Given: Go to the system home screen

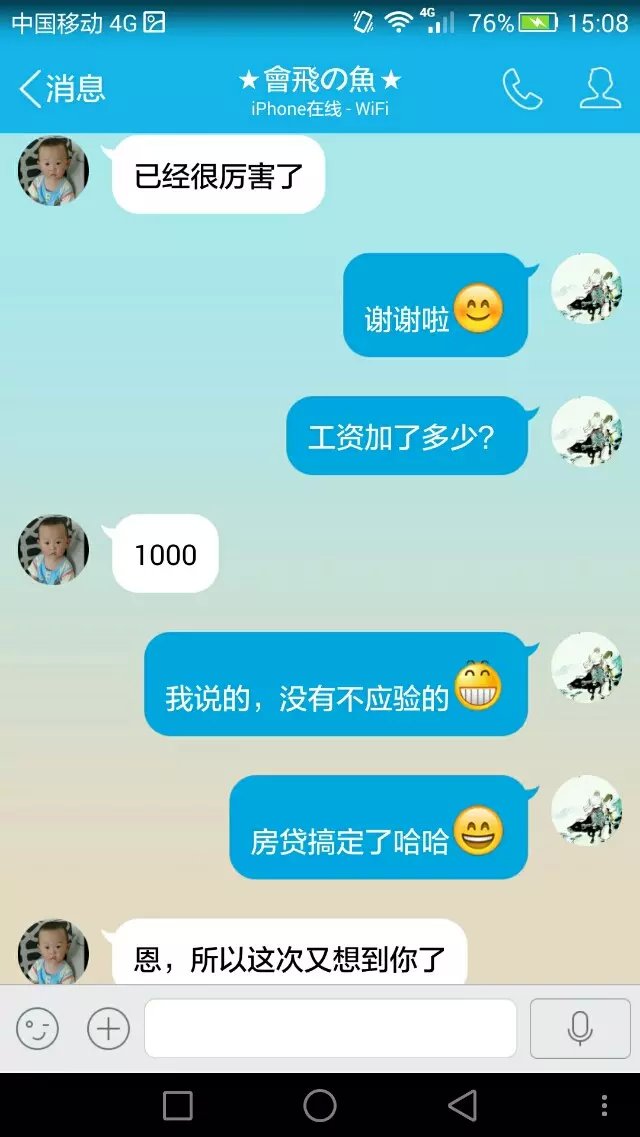Looking at the screenshot, I should (320, 1105).
